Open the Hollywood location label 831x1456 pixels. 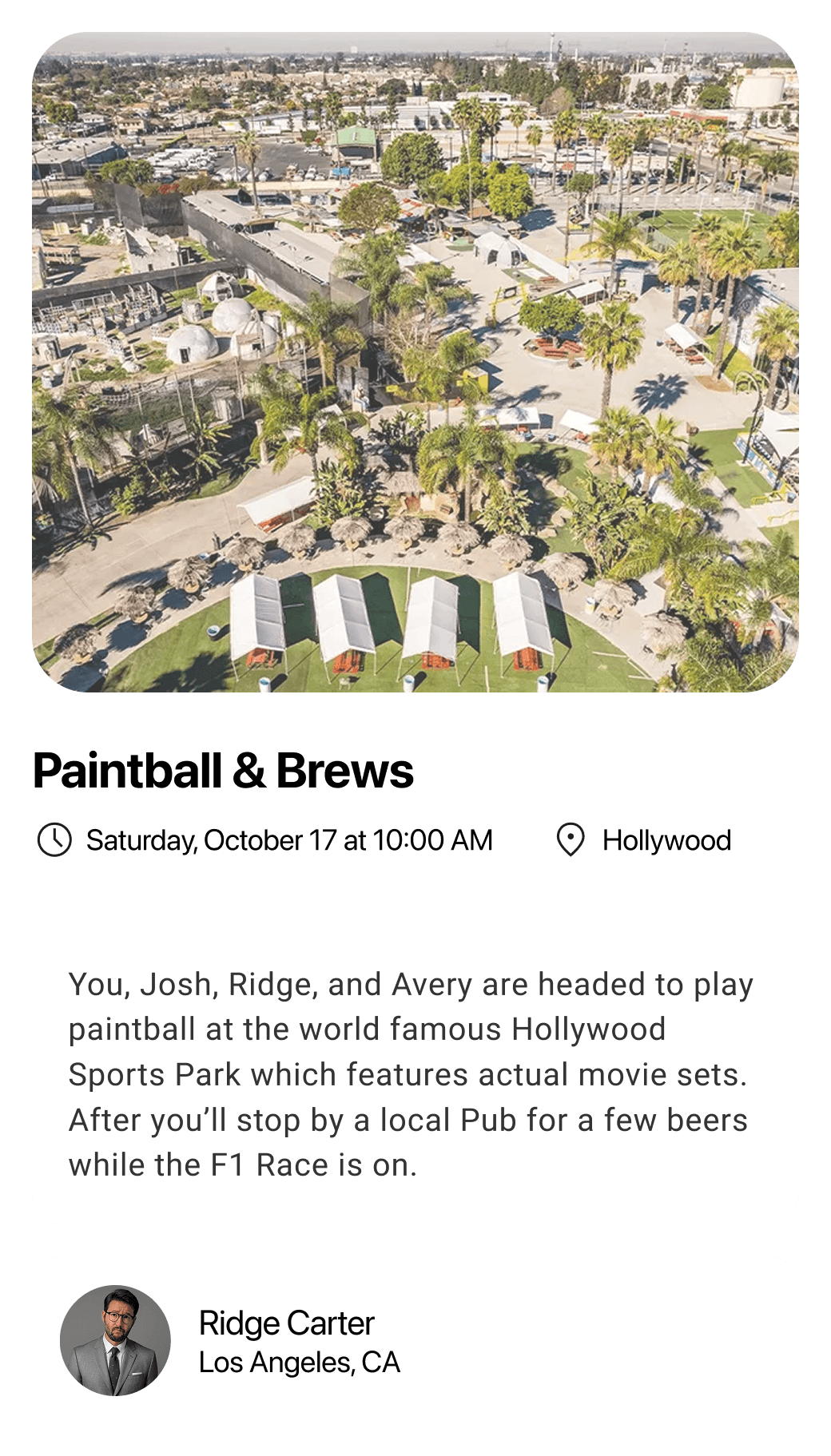click(668, 839)
